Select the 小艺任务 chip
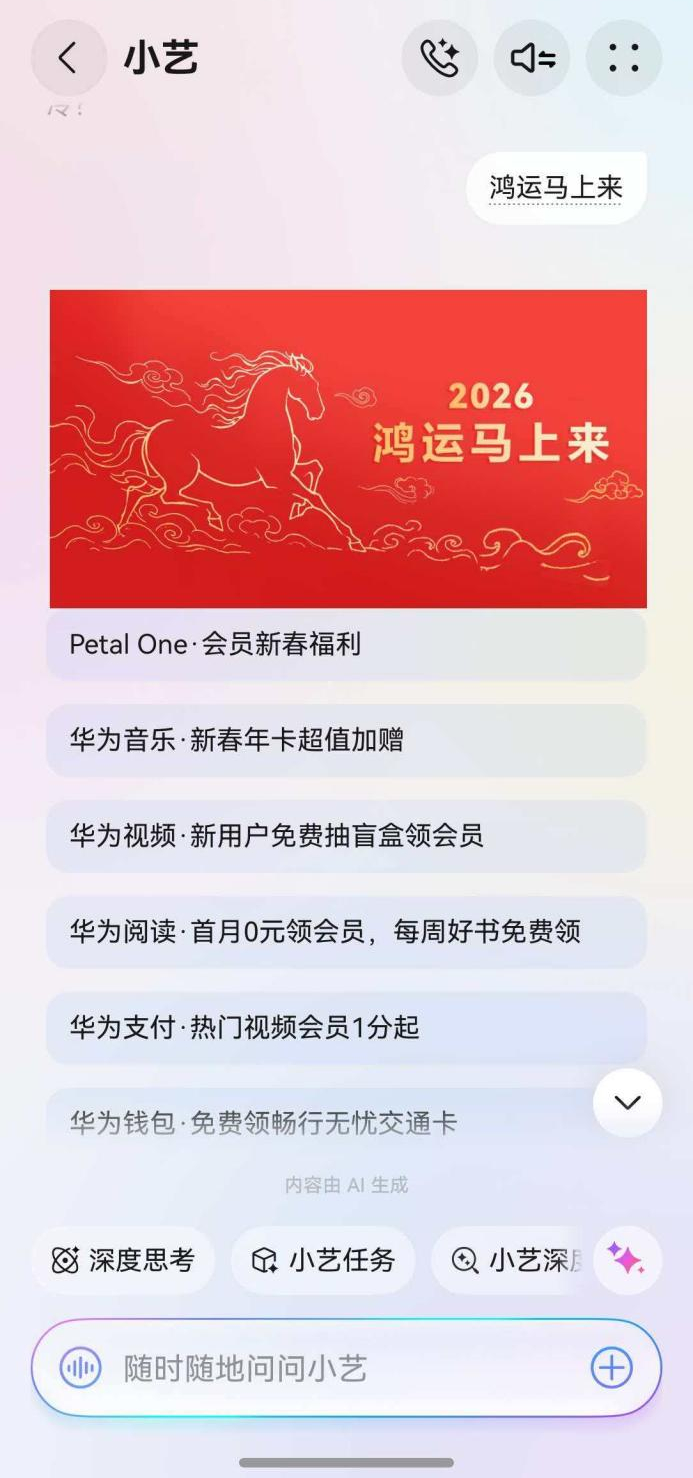693x1478 pixels. [x=323, y=1261]
